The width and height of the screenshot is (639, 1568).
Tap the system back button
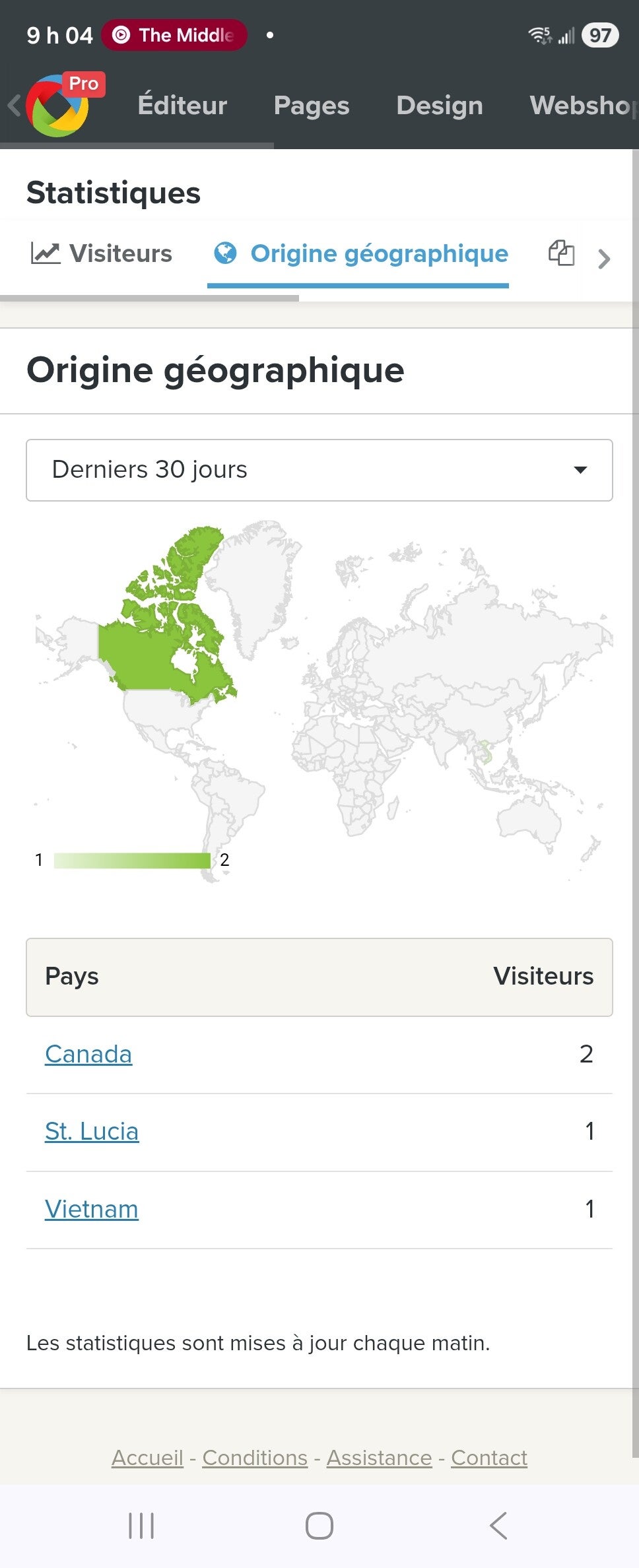pos(498,1526)
